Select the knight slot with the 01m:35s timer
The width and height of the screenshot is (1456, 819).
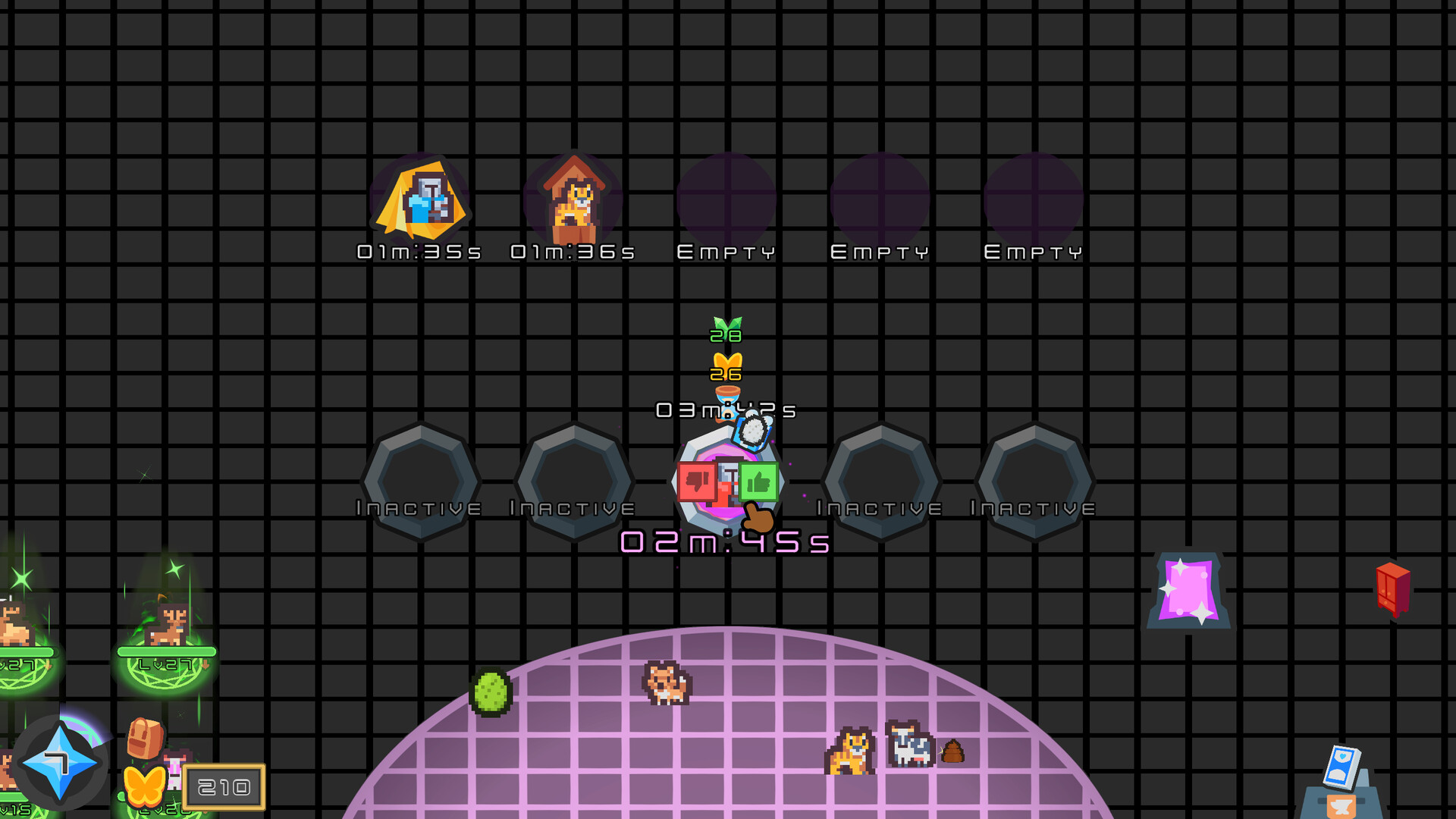(x=421, y=200)
